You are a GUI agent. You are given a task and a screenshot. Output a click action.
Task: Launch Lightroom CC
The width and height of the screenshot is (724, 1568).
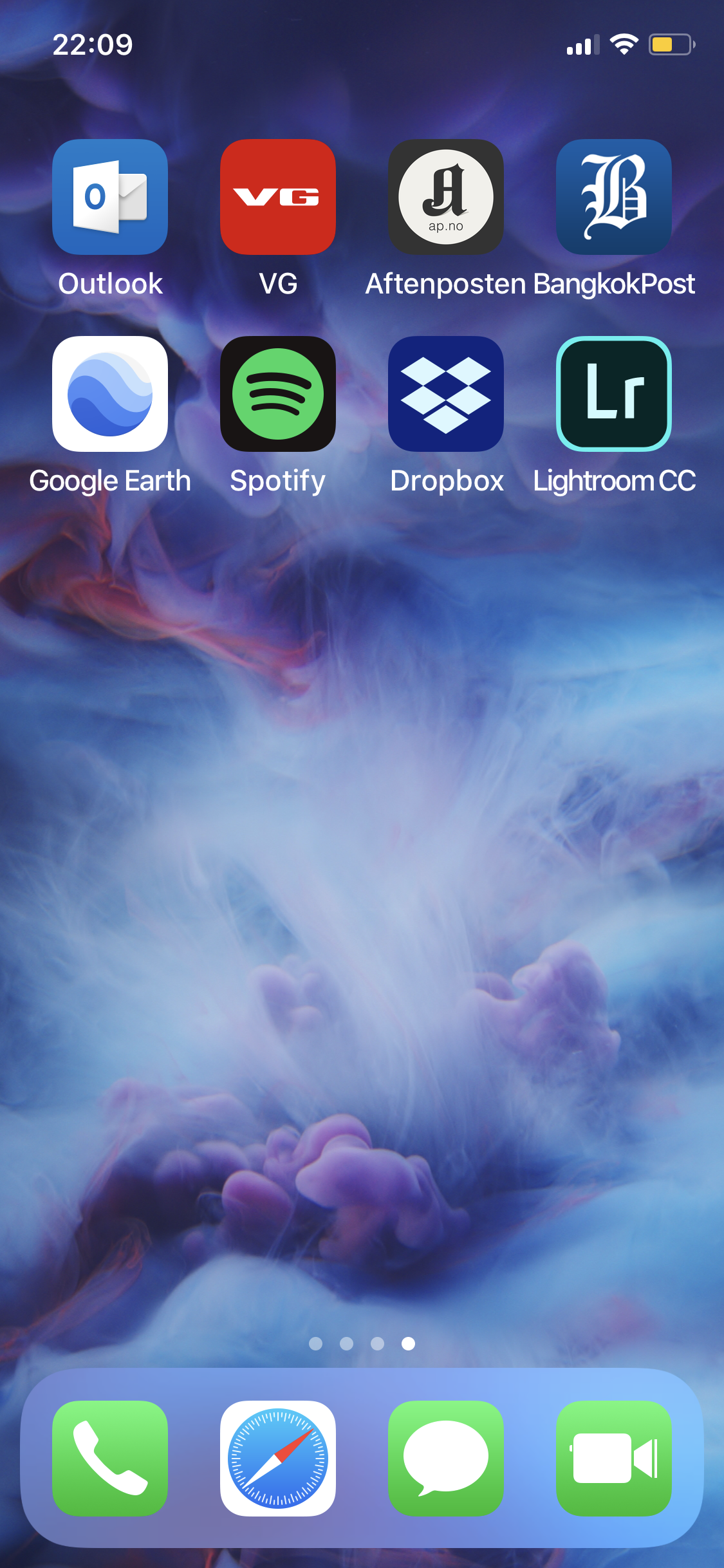614,394
